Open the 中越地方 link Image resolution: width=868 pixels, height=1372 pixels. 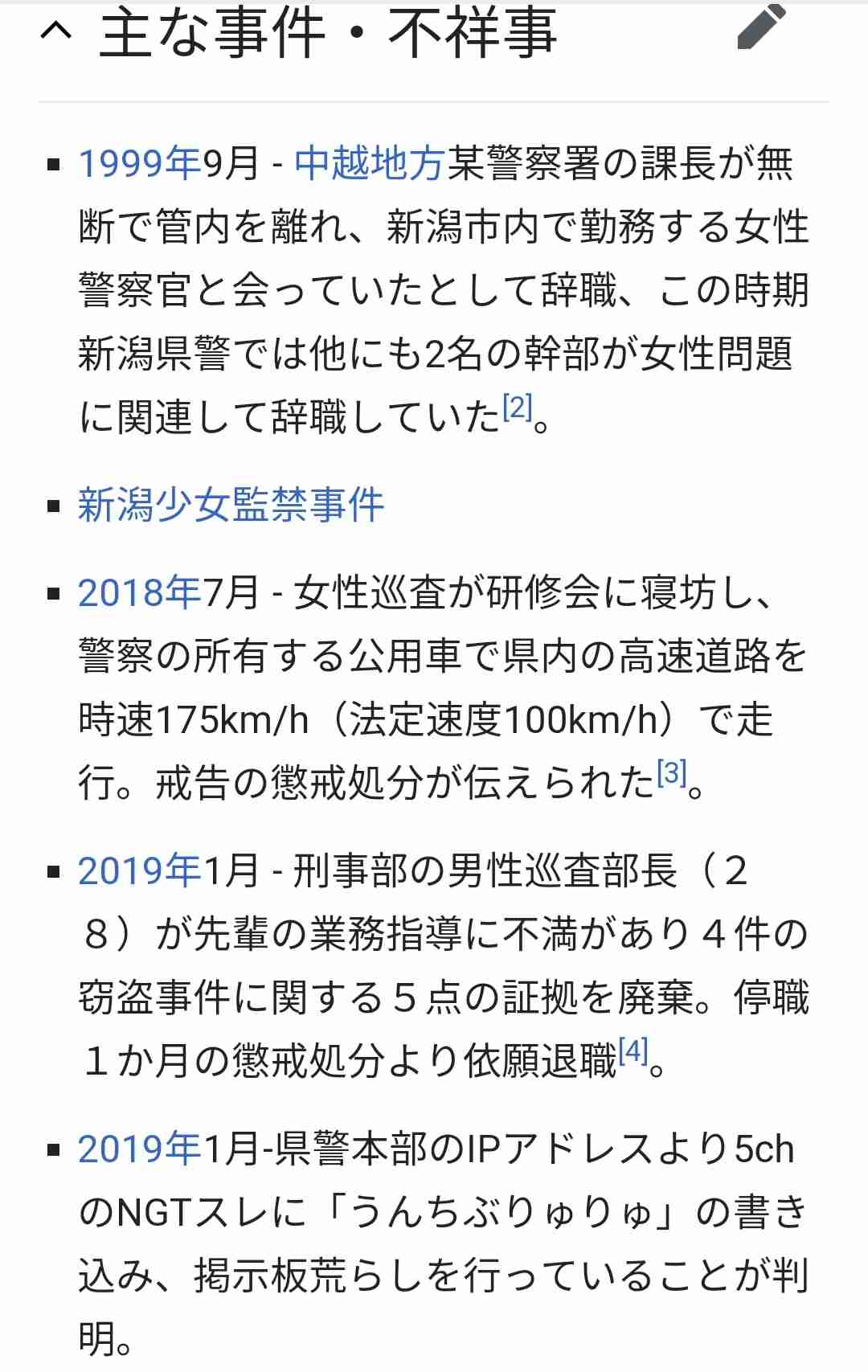tap(369, 164)
